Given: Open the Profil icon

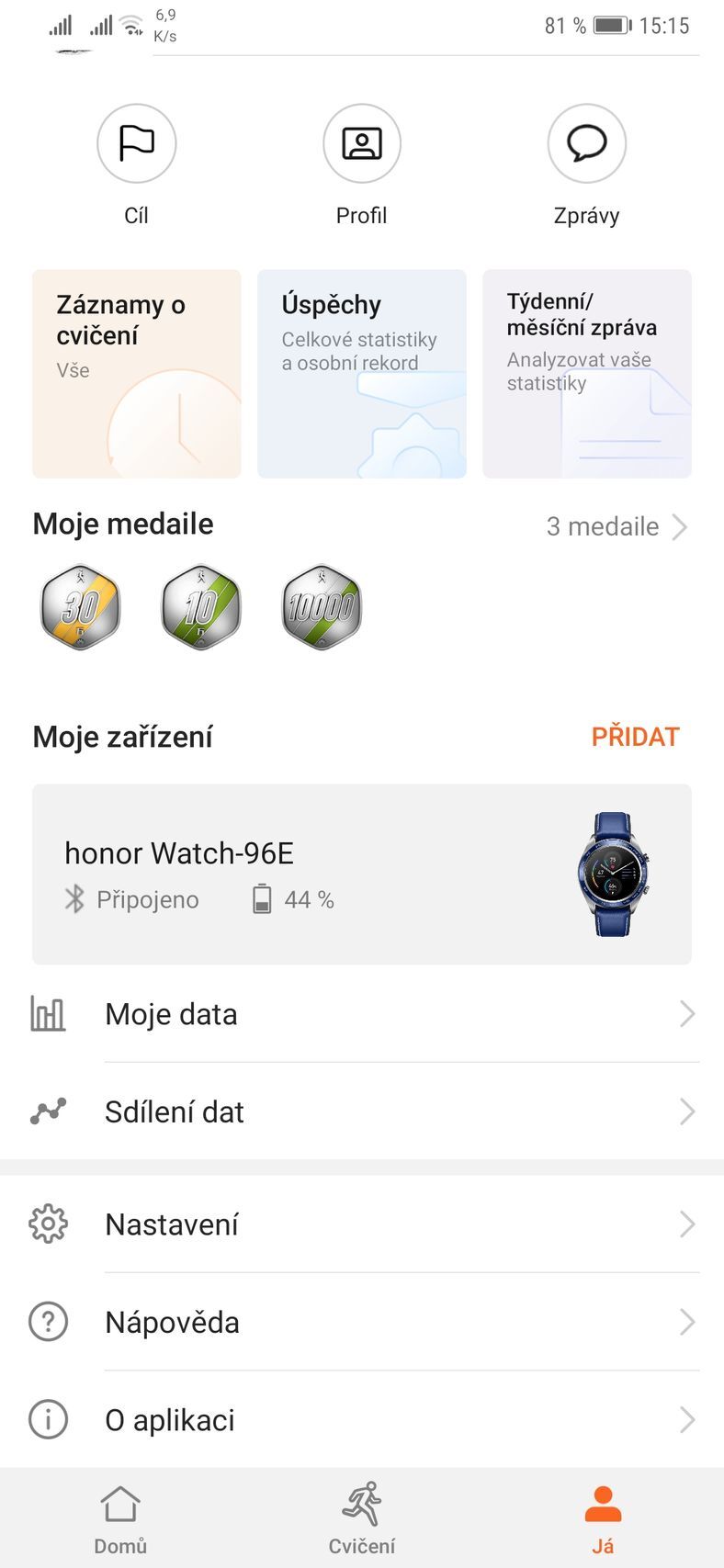Looking at the screenshot, I should (361, 144).
